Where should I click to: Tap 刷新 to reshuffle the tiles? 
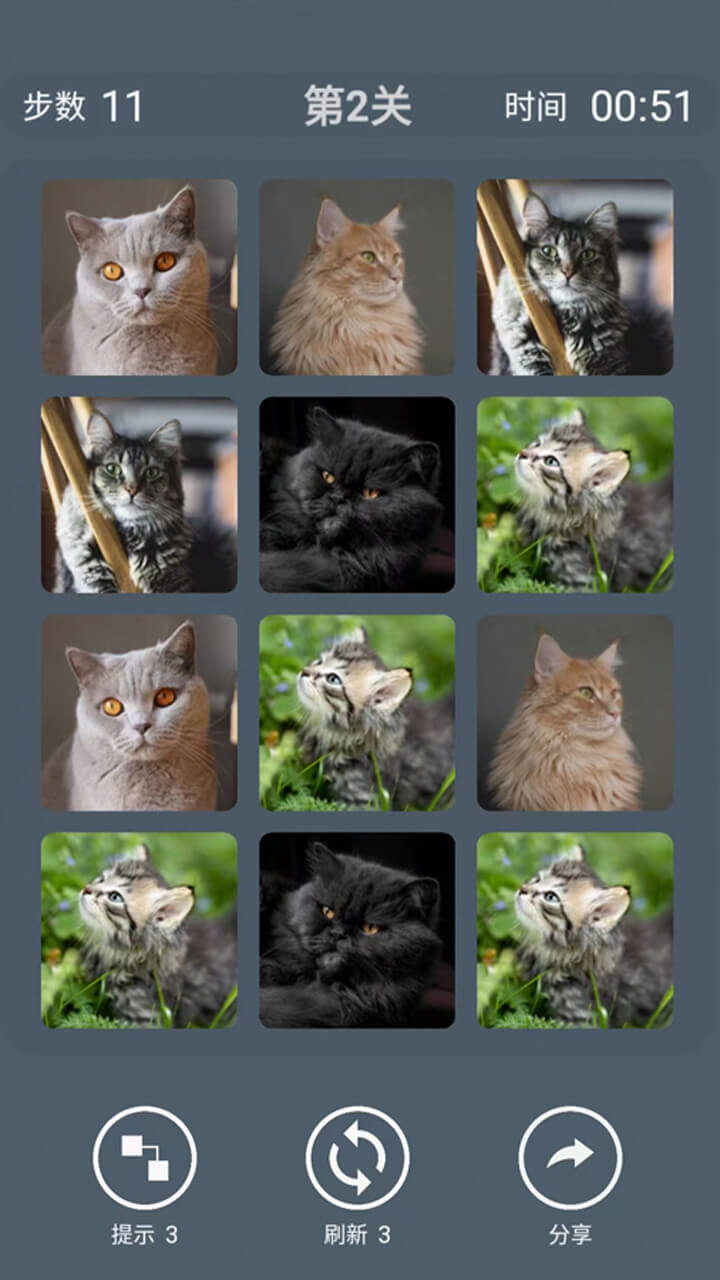click(x=357, y=1158)
